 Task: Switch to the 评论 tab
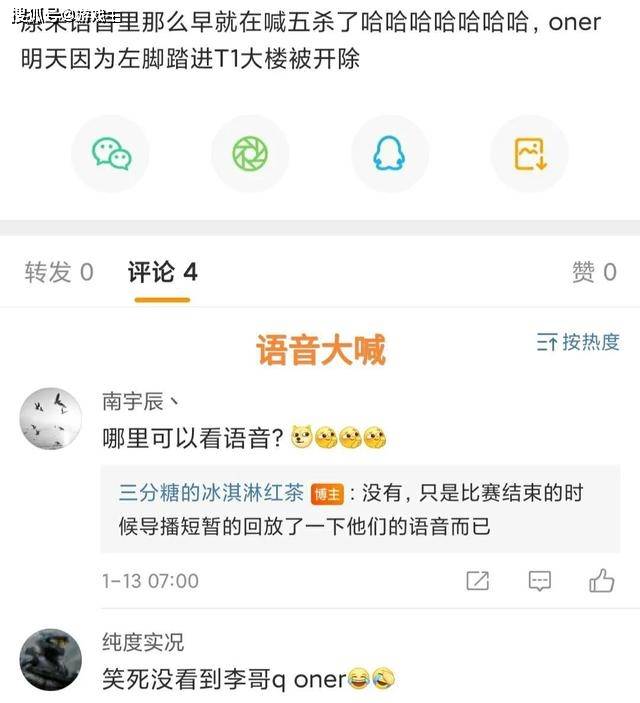162,272
